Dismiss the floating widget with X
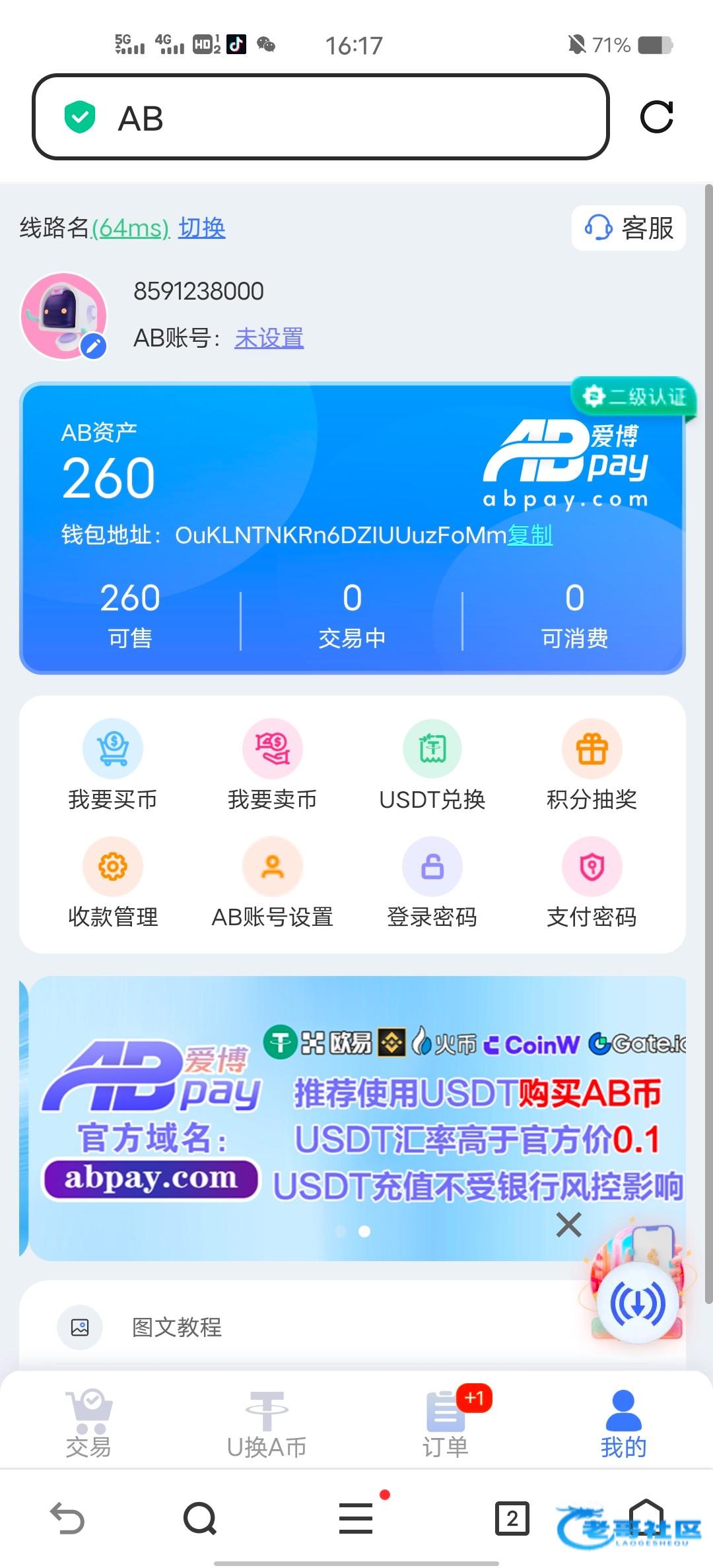The width and height of the screenshot is (713, 1568). [568, 1225]
